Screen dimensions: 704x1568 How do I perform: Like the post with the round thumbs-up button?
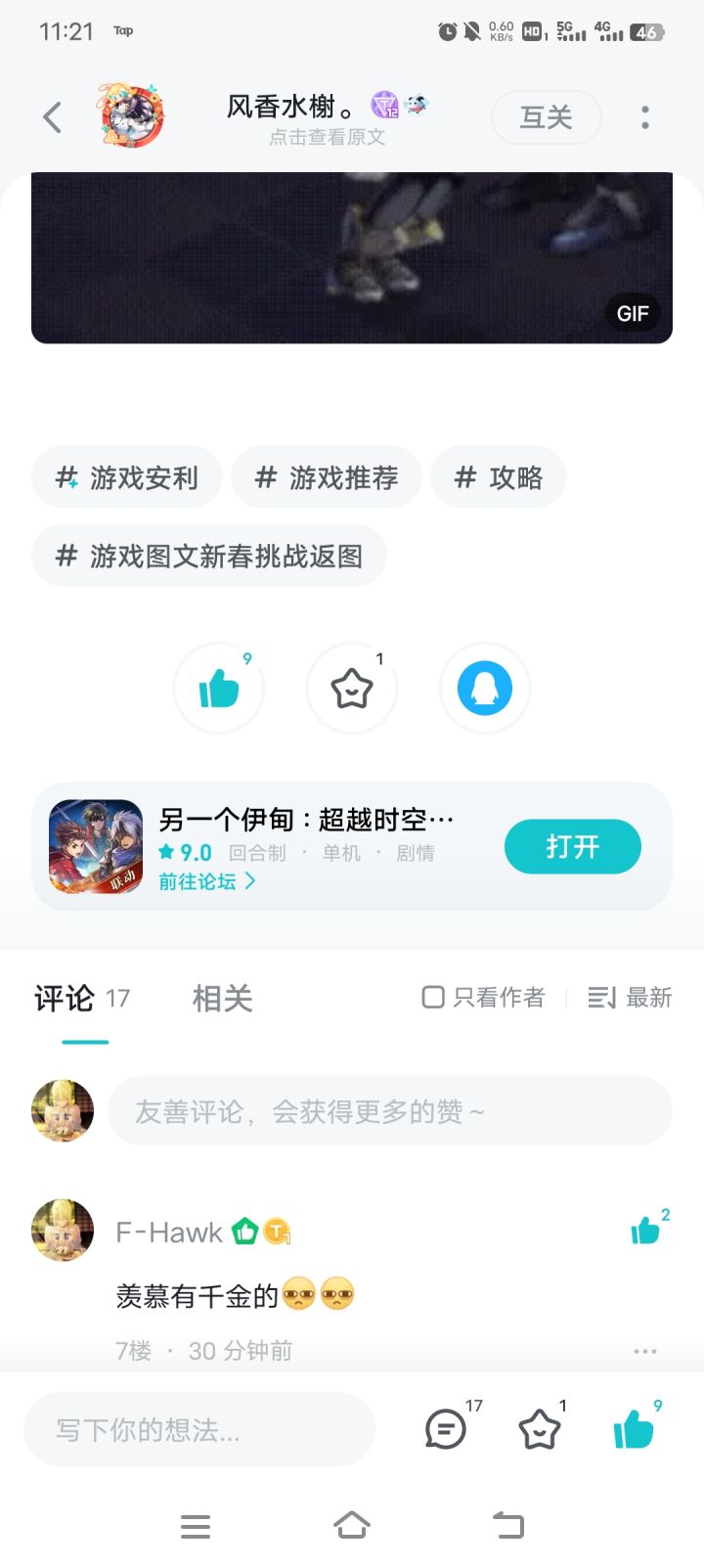219,689
